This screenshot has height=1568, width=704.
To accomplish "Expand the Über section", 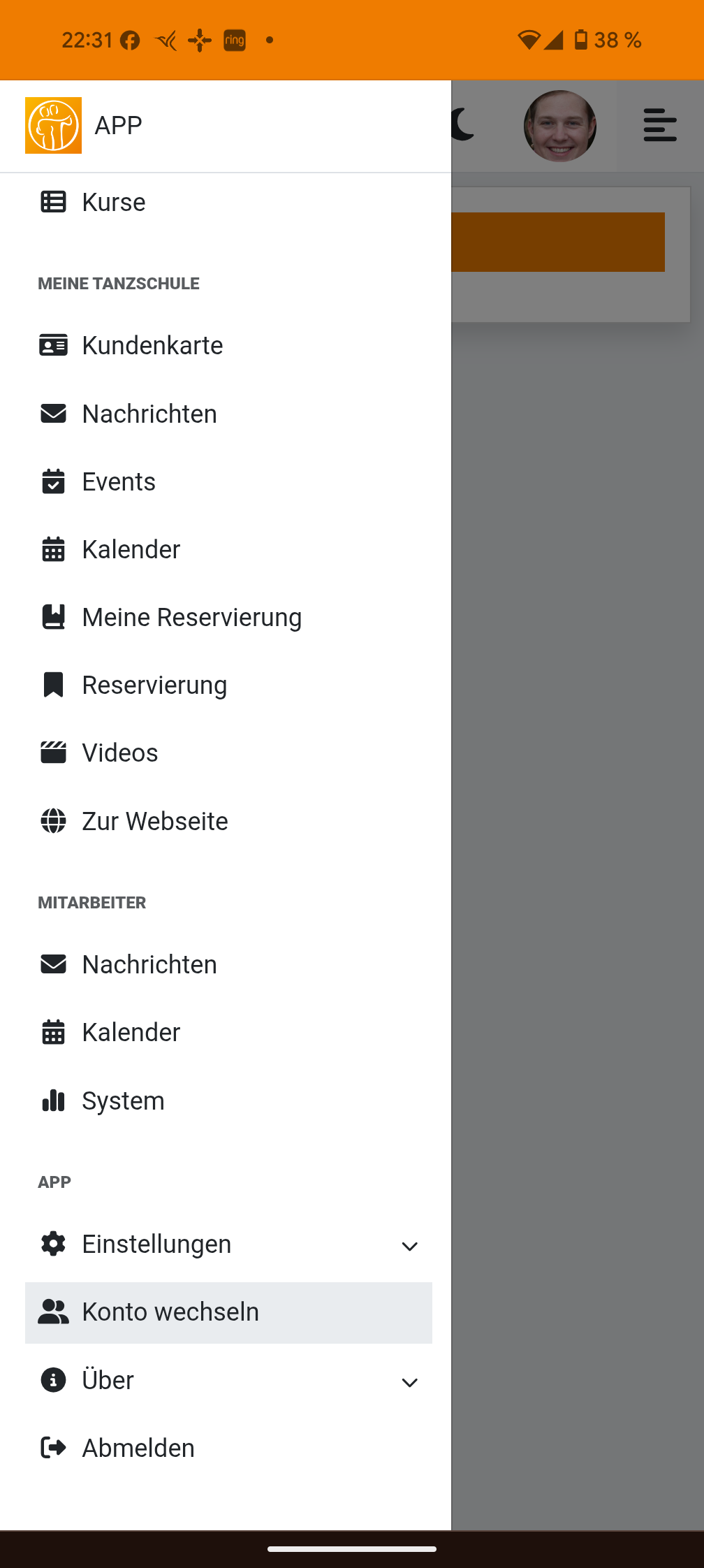I will tap(228, 1380).
